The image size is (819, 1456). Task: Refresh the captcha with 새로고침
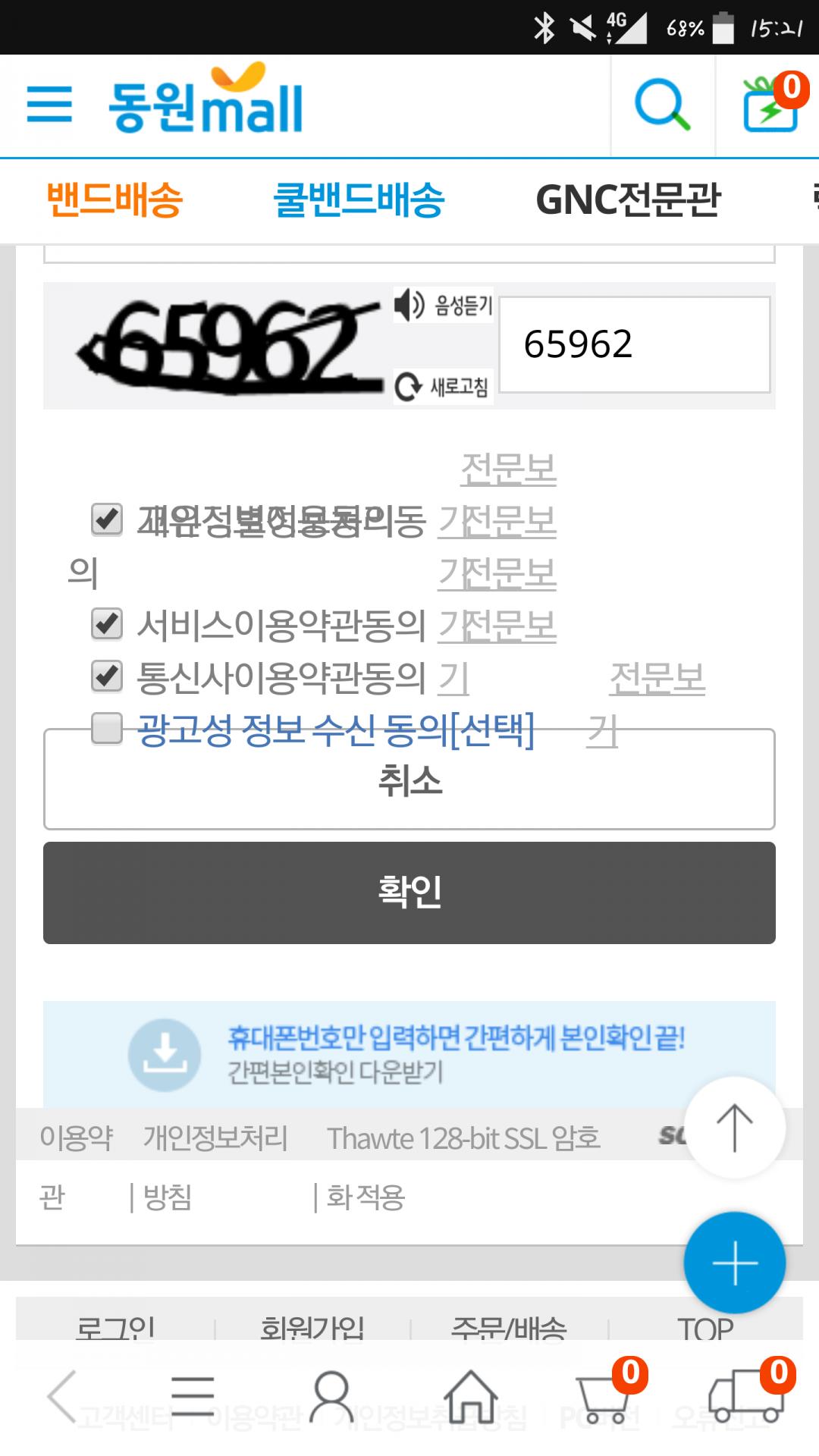tap(443, 387)
